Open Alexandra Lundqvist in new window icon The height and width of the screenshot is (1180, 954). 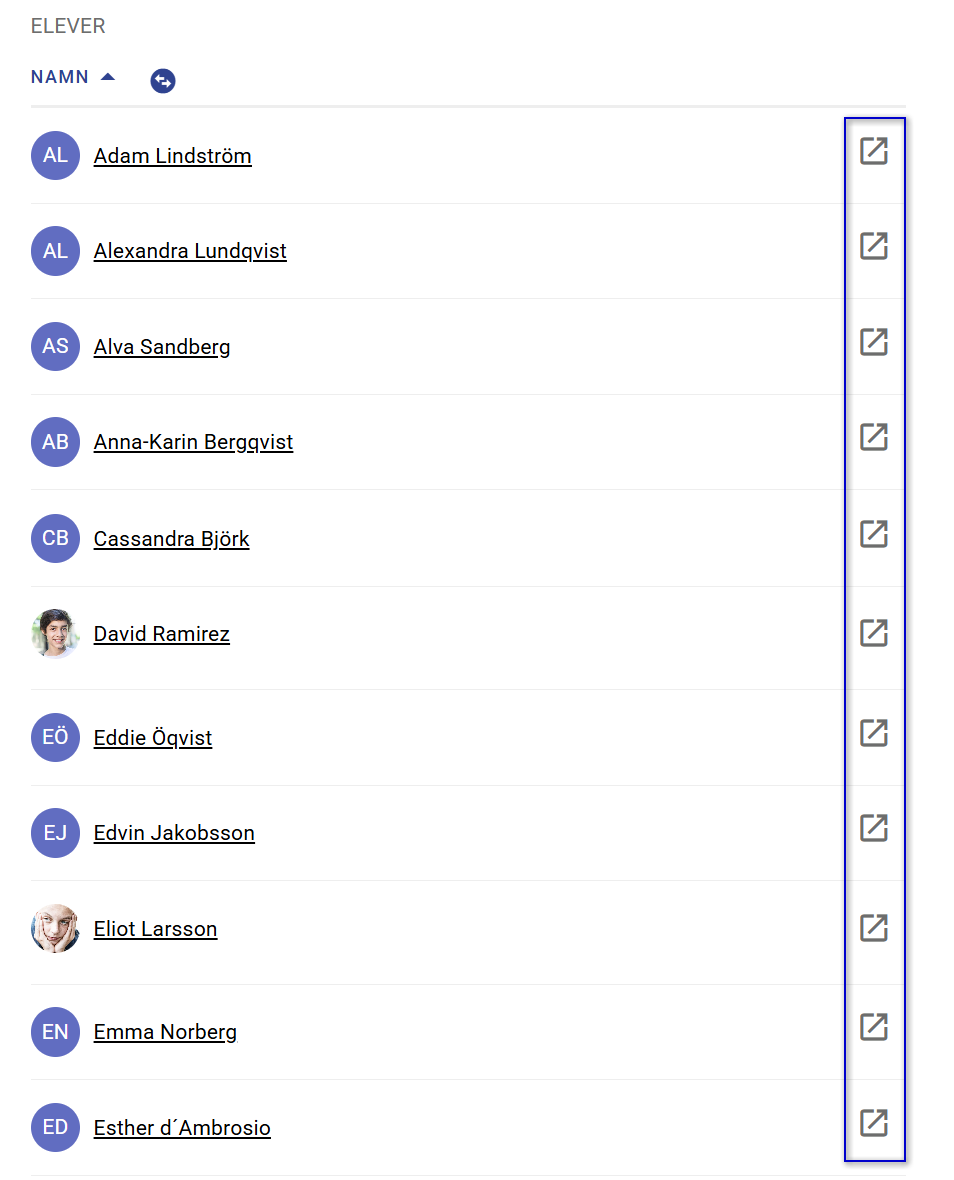(874, 246)
